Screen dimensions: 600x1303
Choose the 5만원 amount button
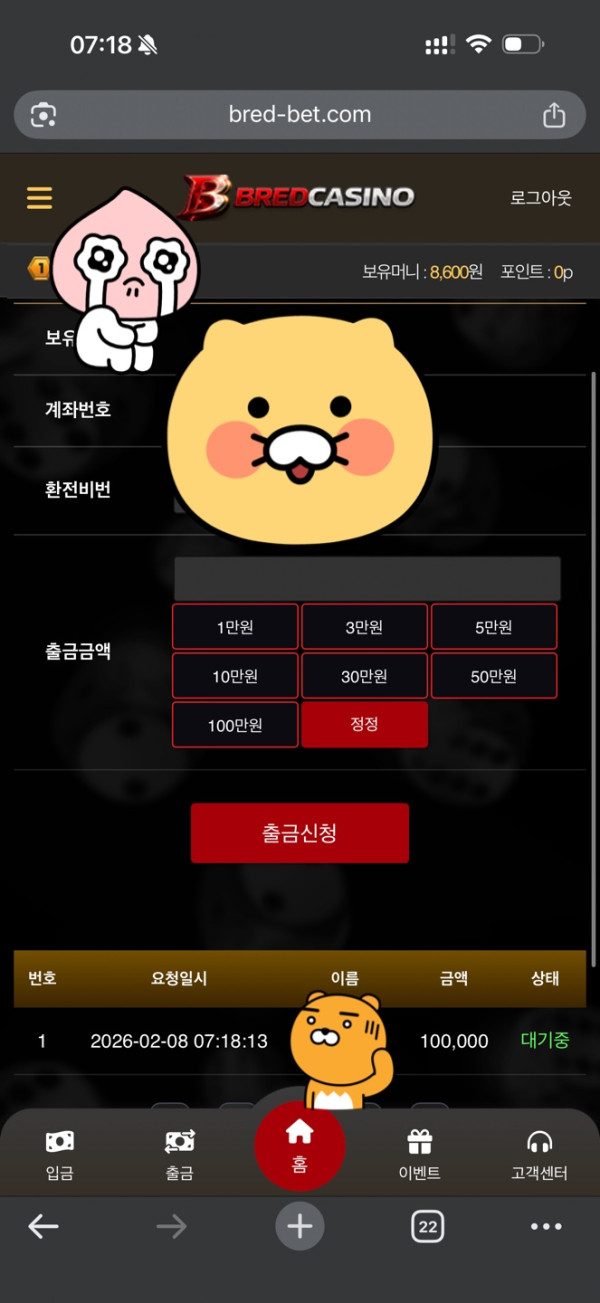[x=493, y=627]
